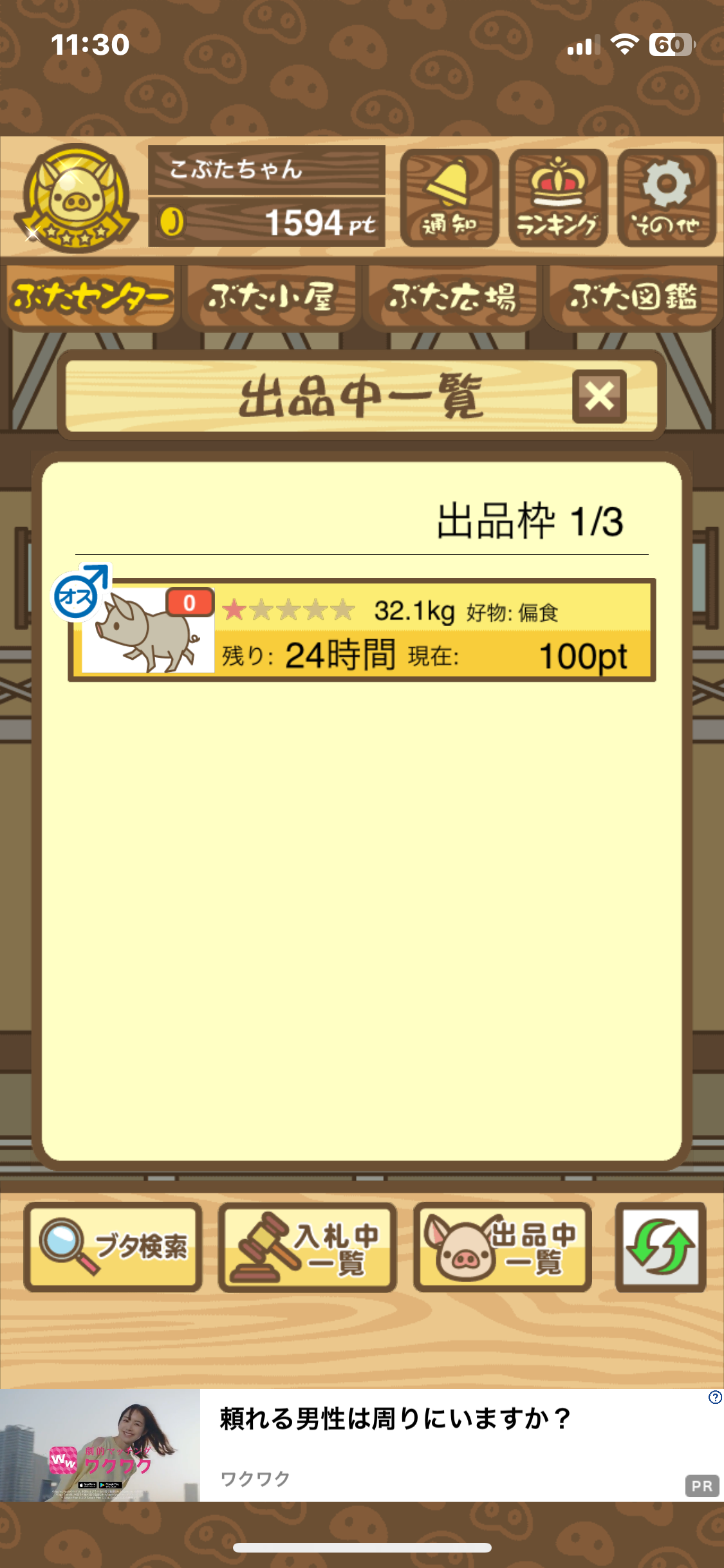Tap the gold pig player badge
The height and width of the screenshot is (1568, 724).
76,196
